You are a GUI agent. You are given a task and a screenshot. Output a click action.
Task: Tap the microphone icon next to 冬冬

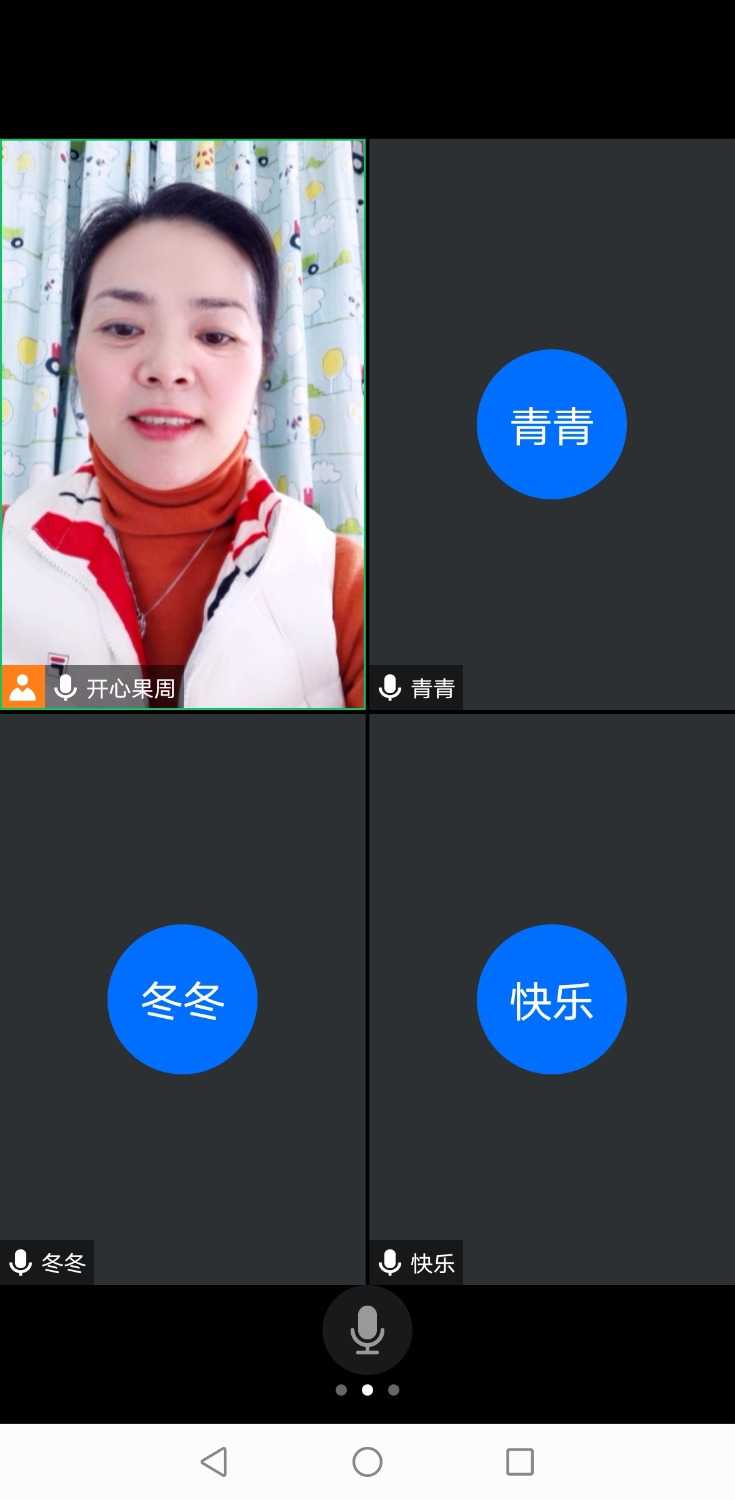[x=20, y=1262]
